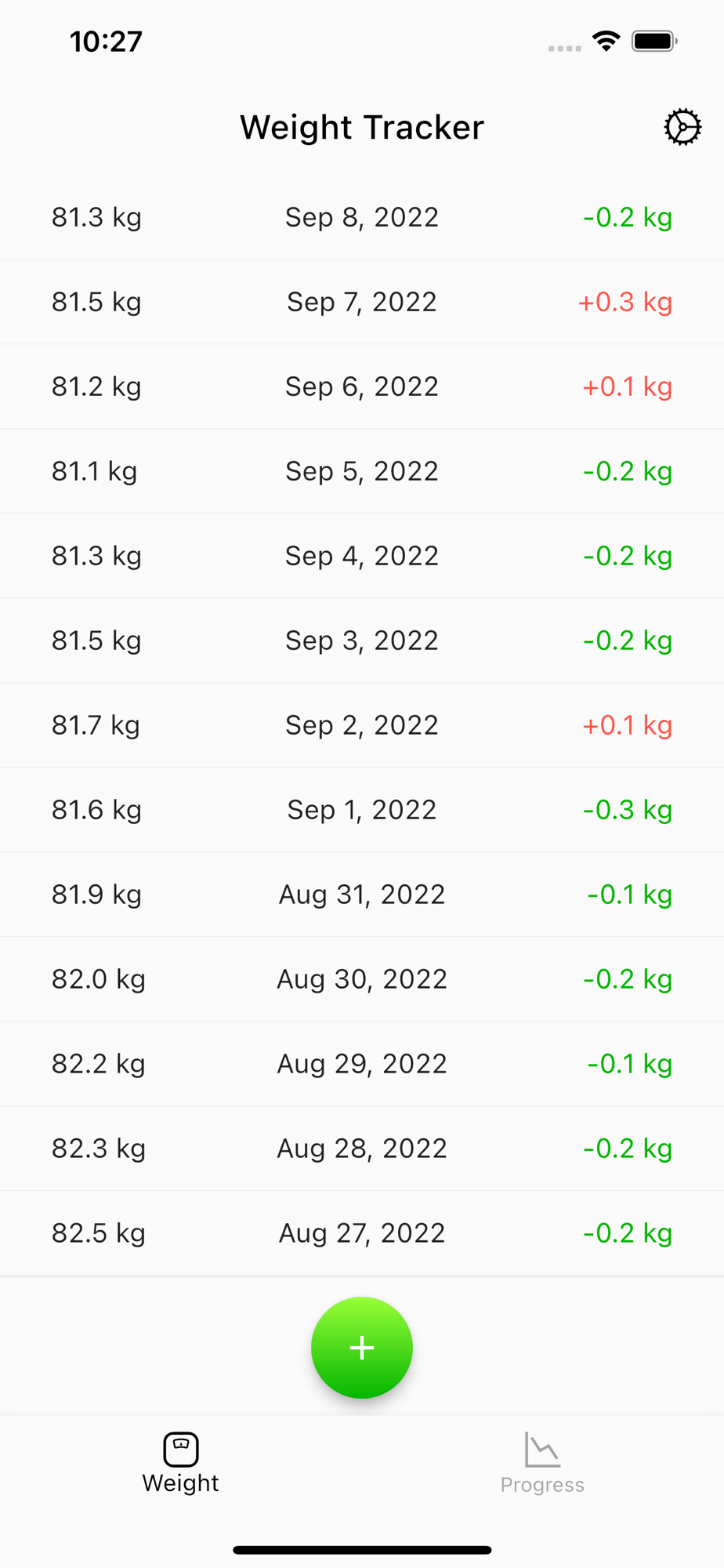Select the Weight tab

(x=181, y=1463)
